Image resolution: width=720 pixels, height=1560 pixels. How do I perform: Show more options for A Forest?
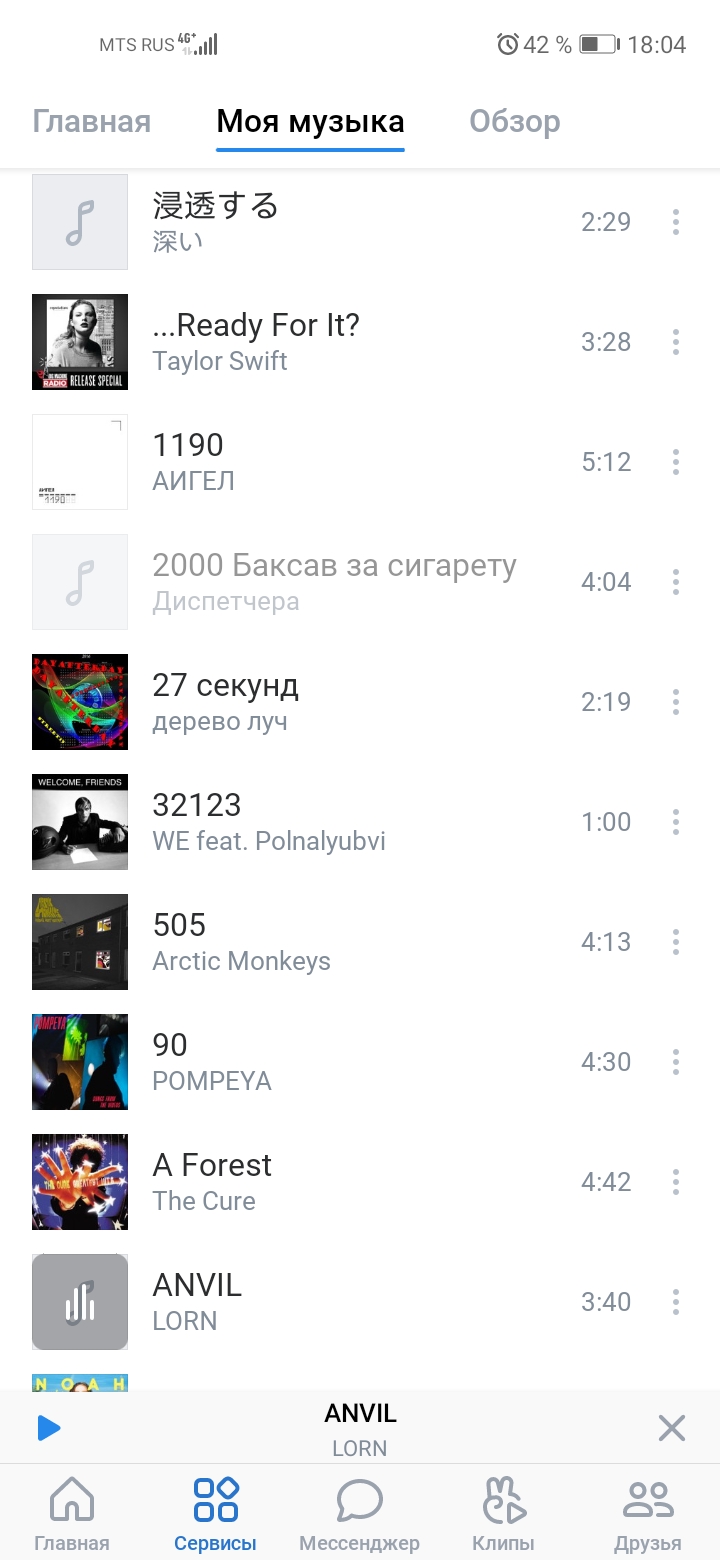(x=676, y=1182)
